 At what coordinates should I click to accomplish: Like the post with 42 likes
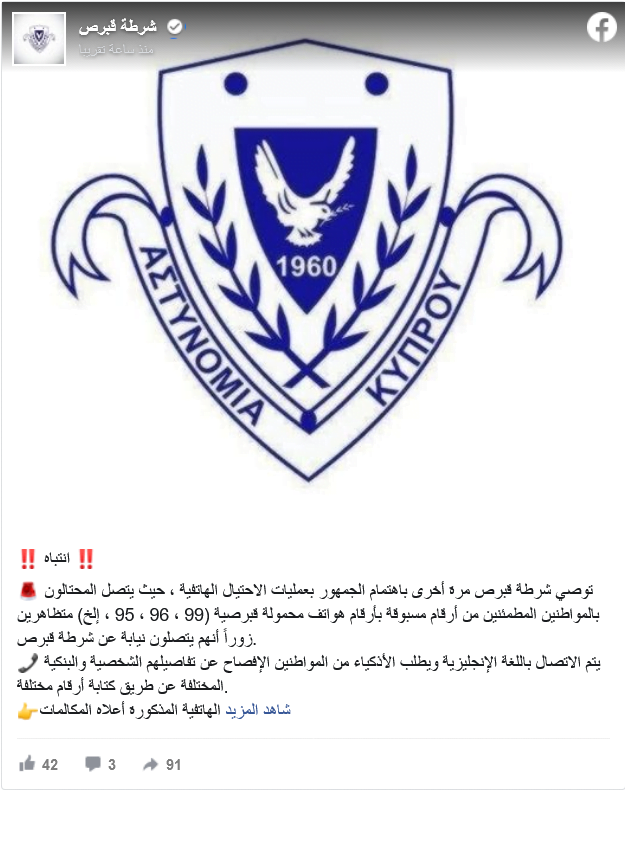pos(38,765)
